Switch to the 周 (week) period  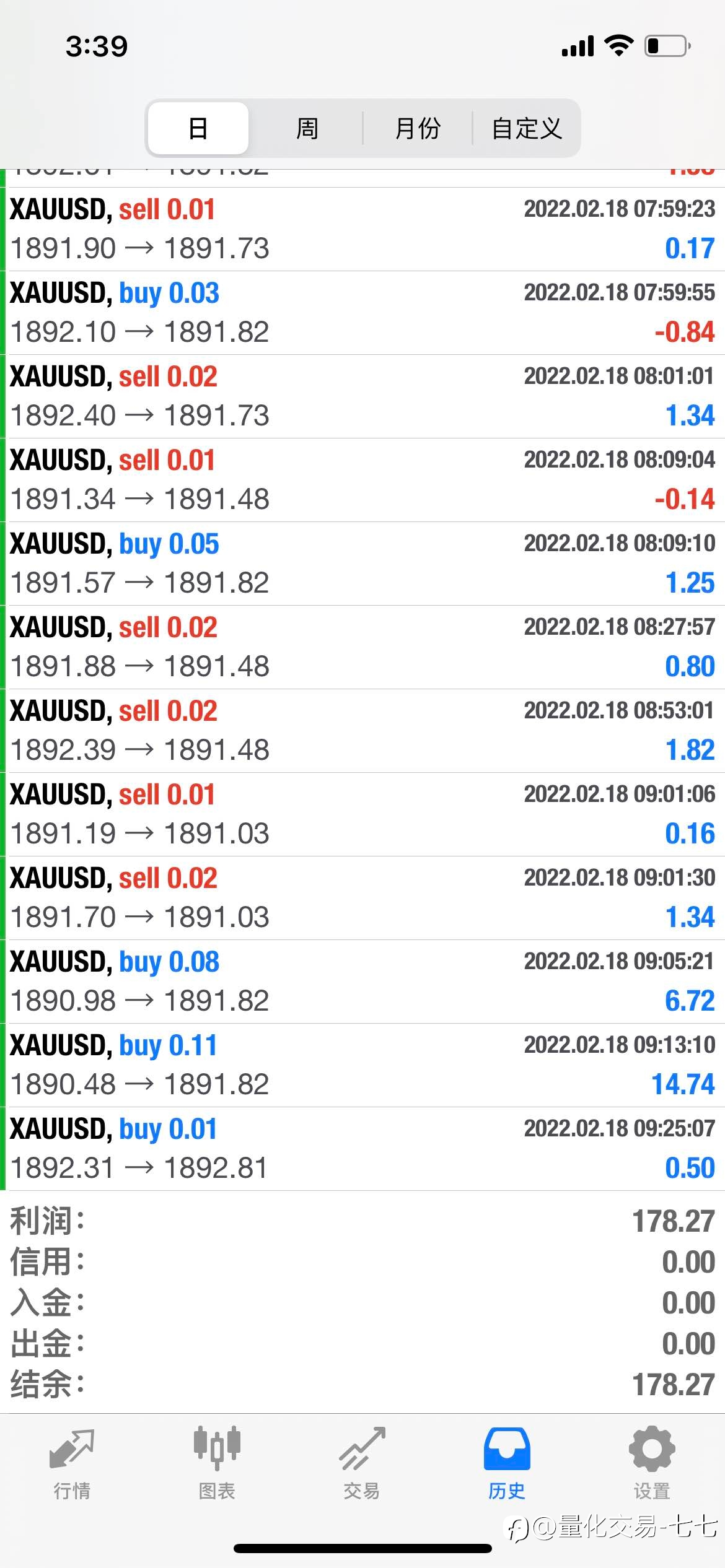click(307, 128)
